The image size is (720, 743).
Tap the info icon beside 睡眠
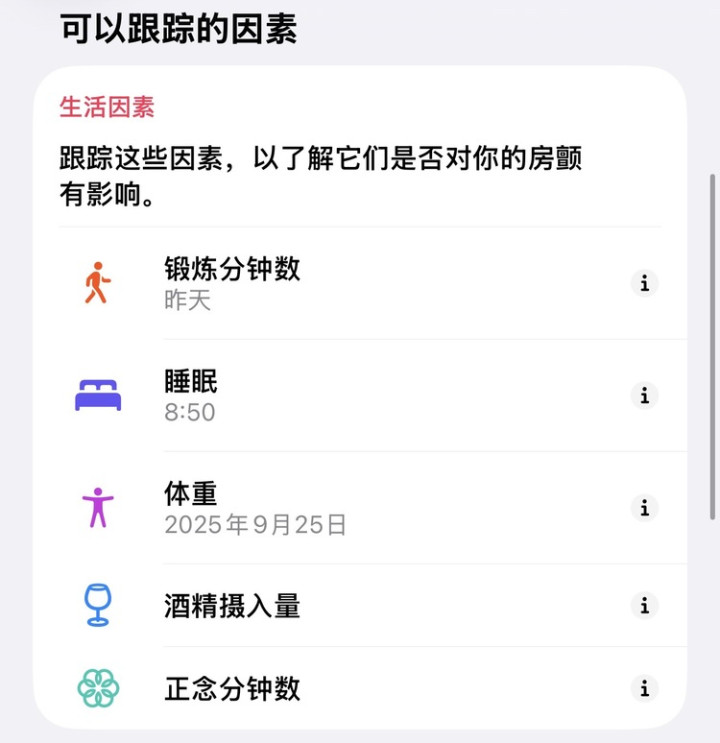645,396
